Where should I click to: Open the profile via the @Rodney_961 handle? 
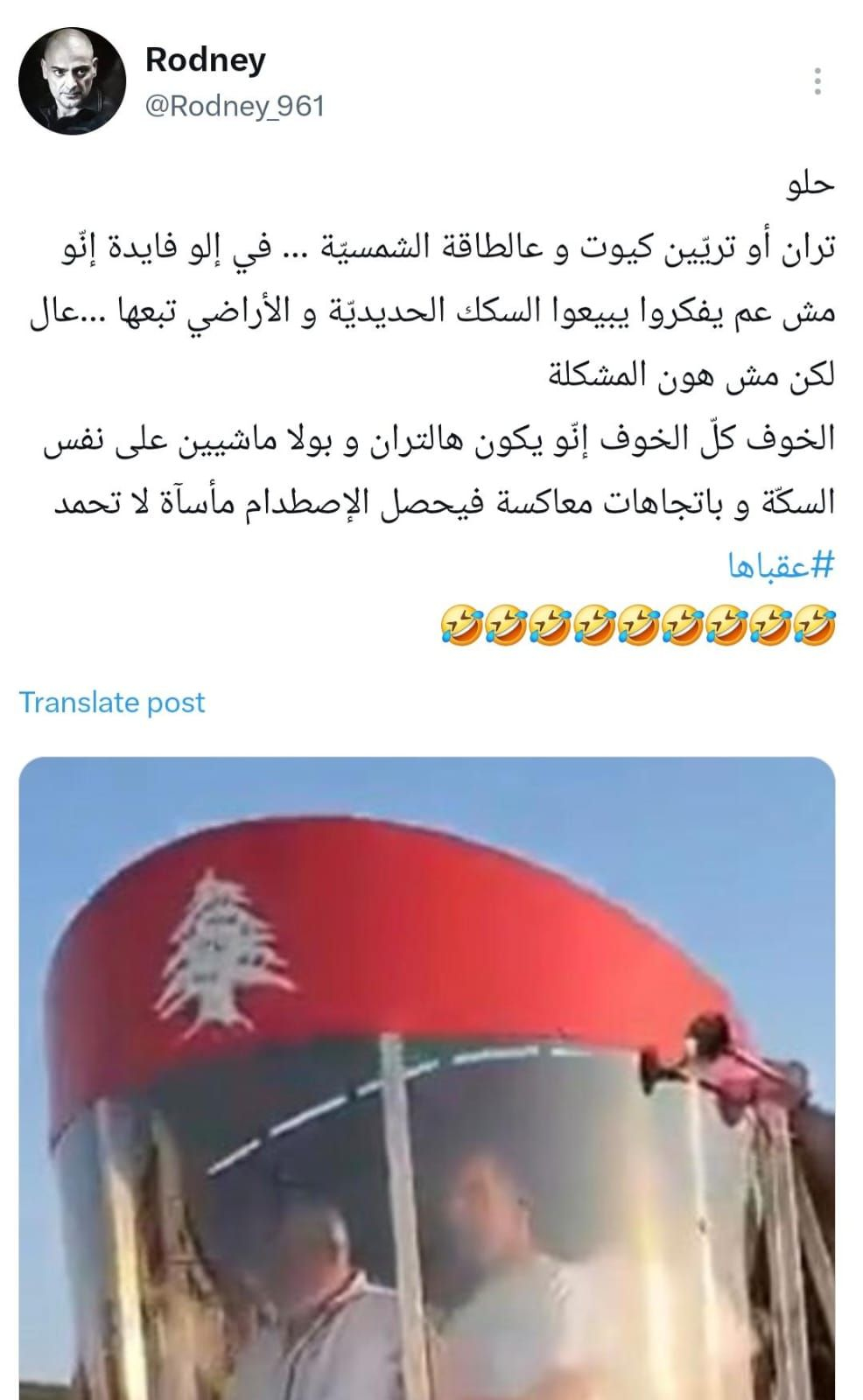click(235, 107)
